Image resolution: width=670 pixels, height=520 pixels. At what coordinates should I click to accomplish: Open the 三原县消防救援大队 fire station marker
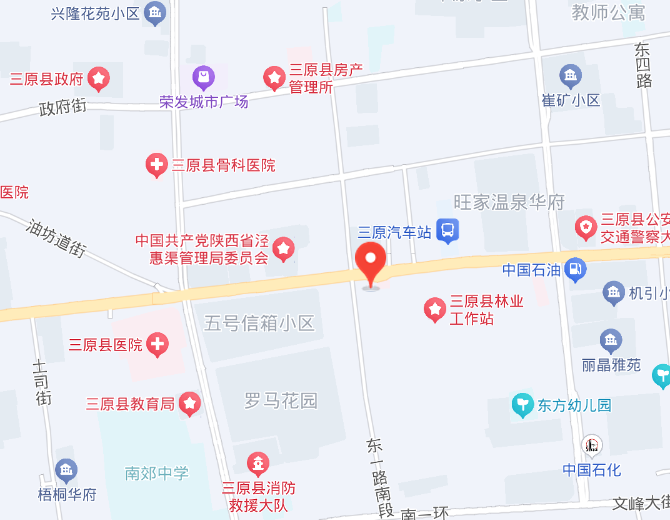(x=258, y=464)
